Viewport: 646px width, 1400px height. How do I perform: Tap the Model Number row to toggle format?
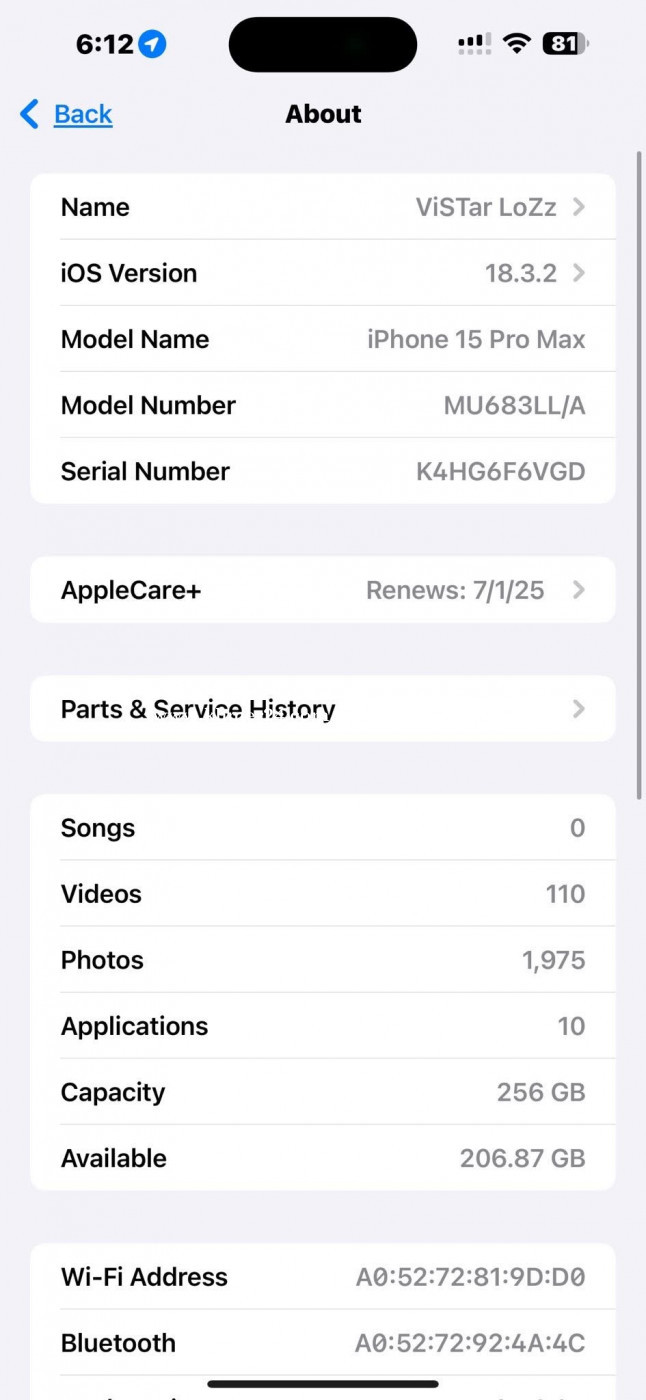coord(323,405)
